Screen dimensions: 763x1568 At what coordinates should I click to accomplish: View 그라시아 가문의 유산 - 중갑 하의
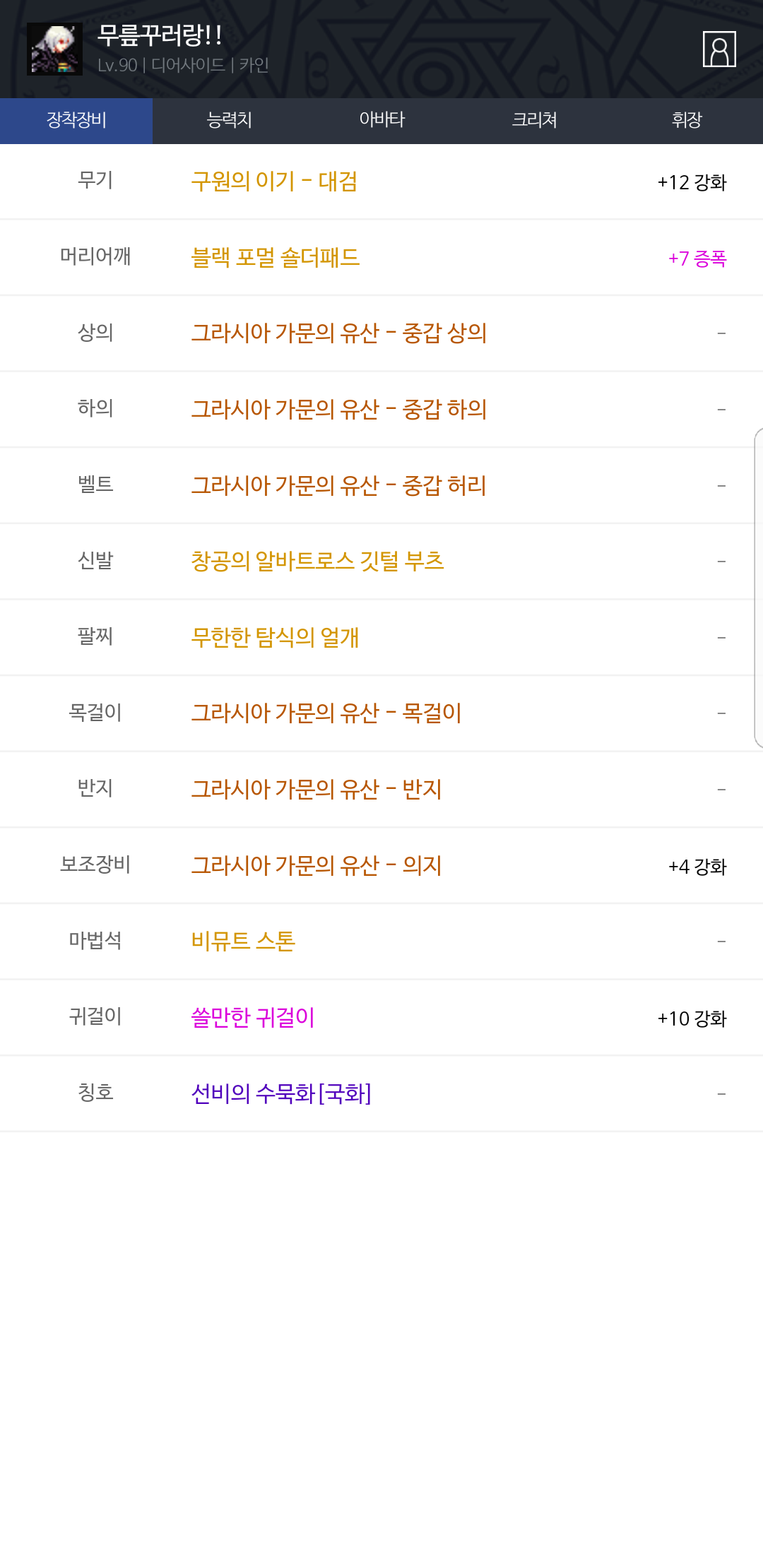coord(339,410)
